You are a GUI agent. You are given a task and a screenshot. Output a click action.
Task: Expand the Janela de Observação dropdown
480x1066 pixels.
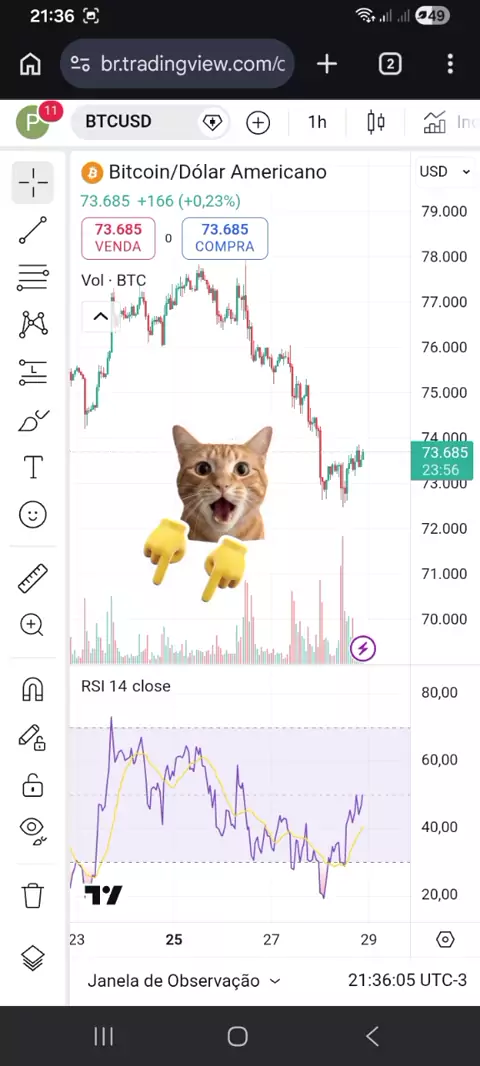pos(184,980)
